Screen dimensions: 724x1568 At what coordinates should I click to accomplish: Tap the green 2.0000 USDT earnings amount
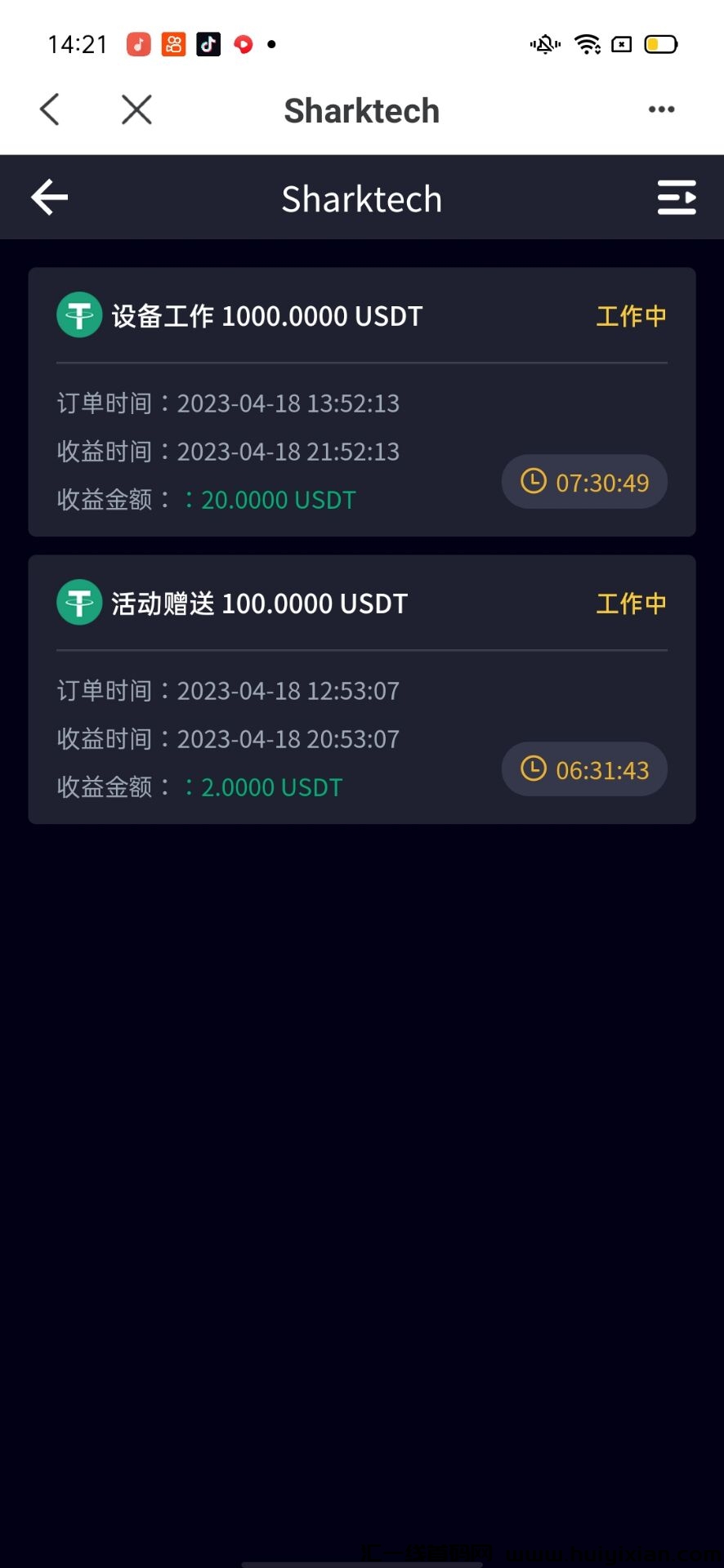[x=270, y=786]
